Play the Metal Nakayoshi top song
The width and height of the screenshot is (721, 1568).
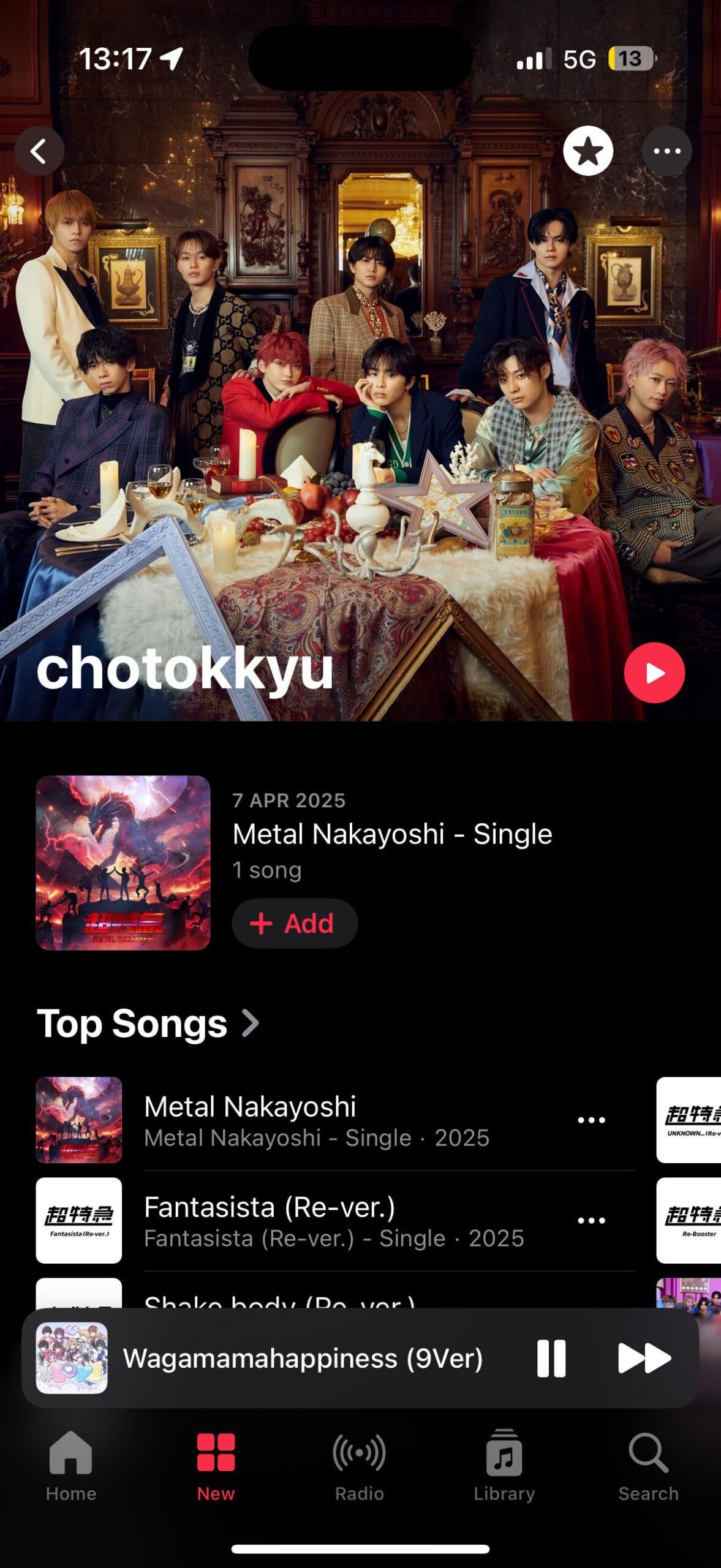[336, 1120]
